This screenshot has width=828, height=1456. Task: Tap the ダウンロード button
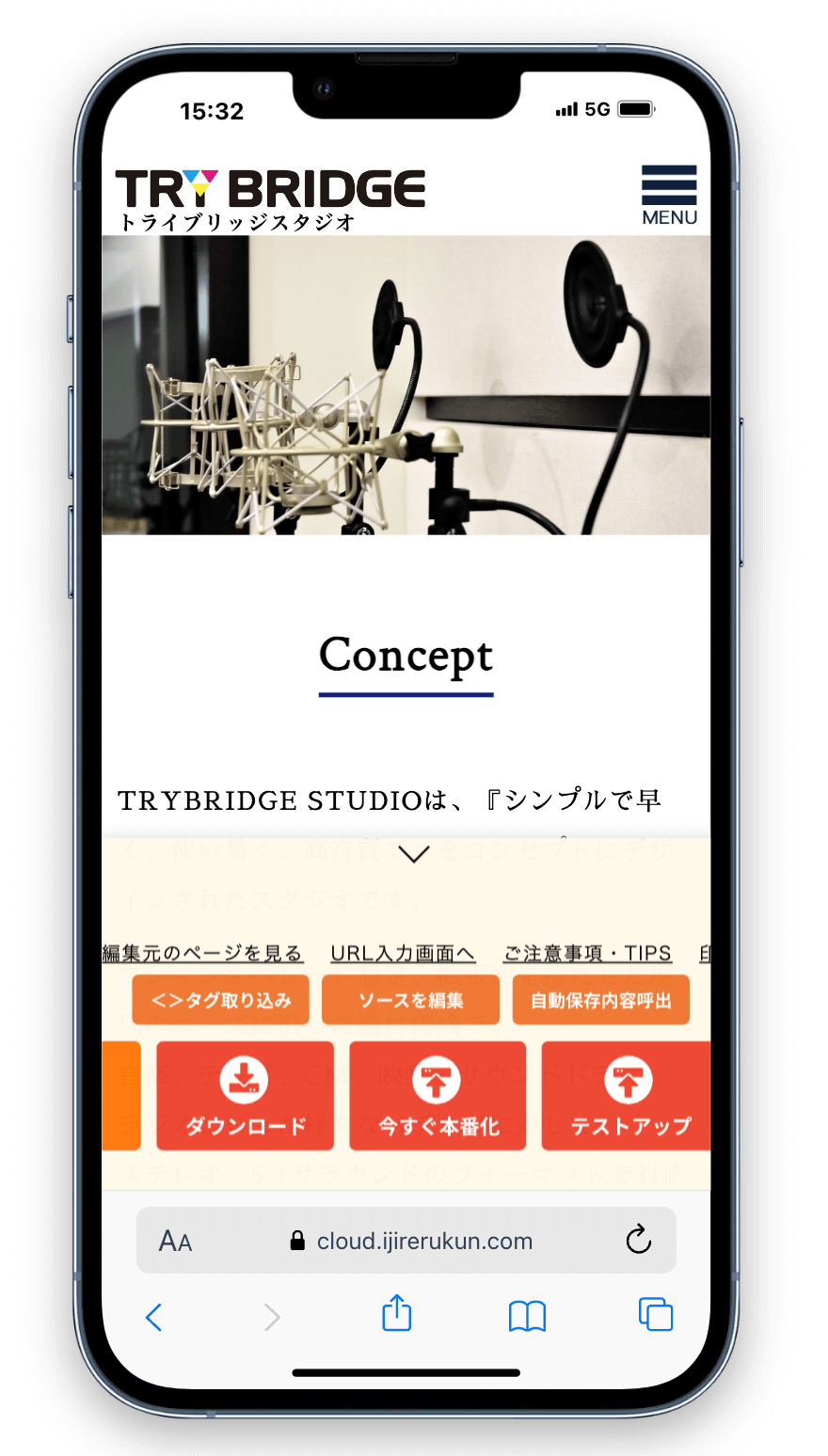pos(245,1096)
